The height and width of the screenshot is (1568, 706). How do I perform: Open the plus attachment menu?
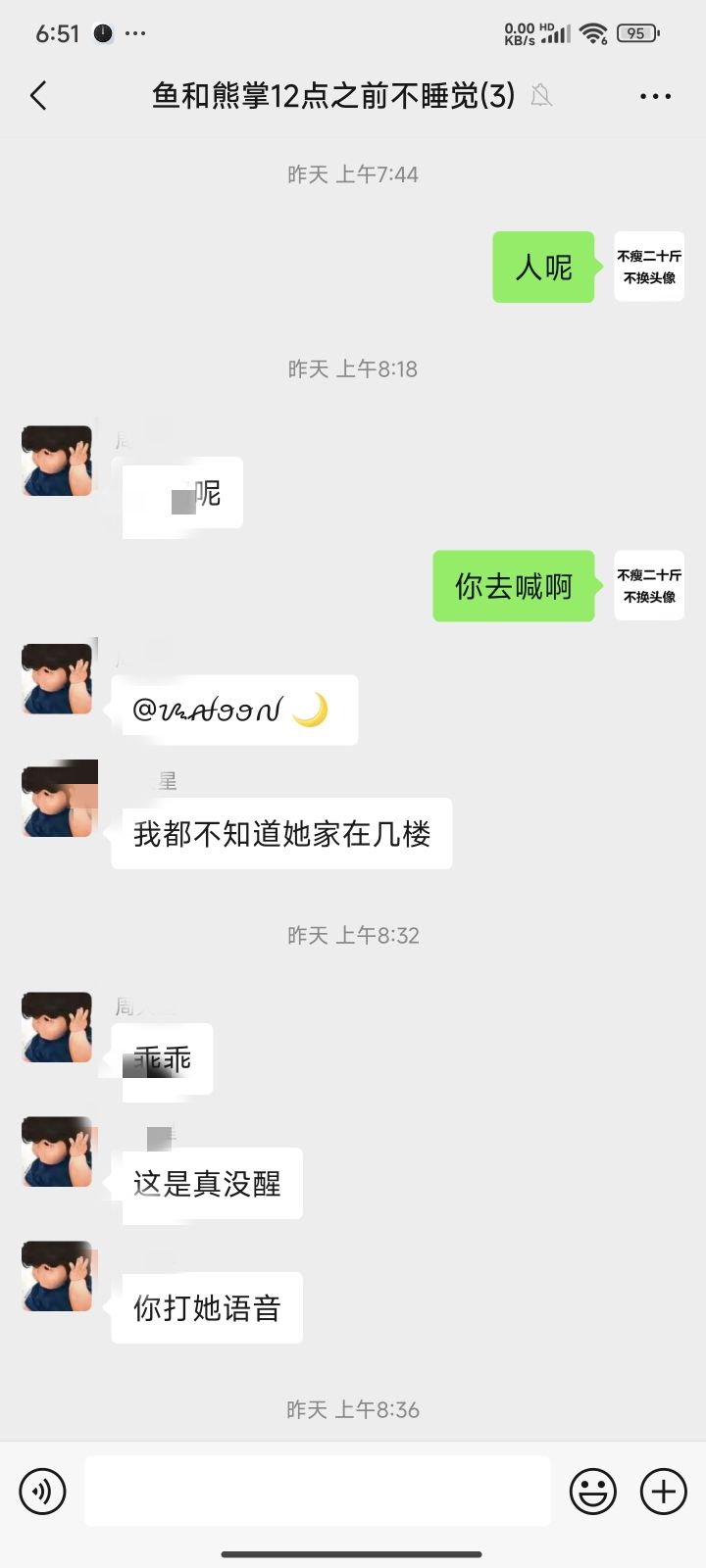(664, 1492)
